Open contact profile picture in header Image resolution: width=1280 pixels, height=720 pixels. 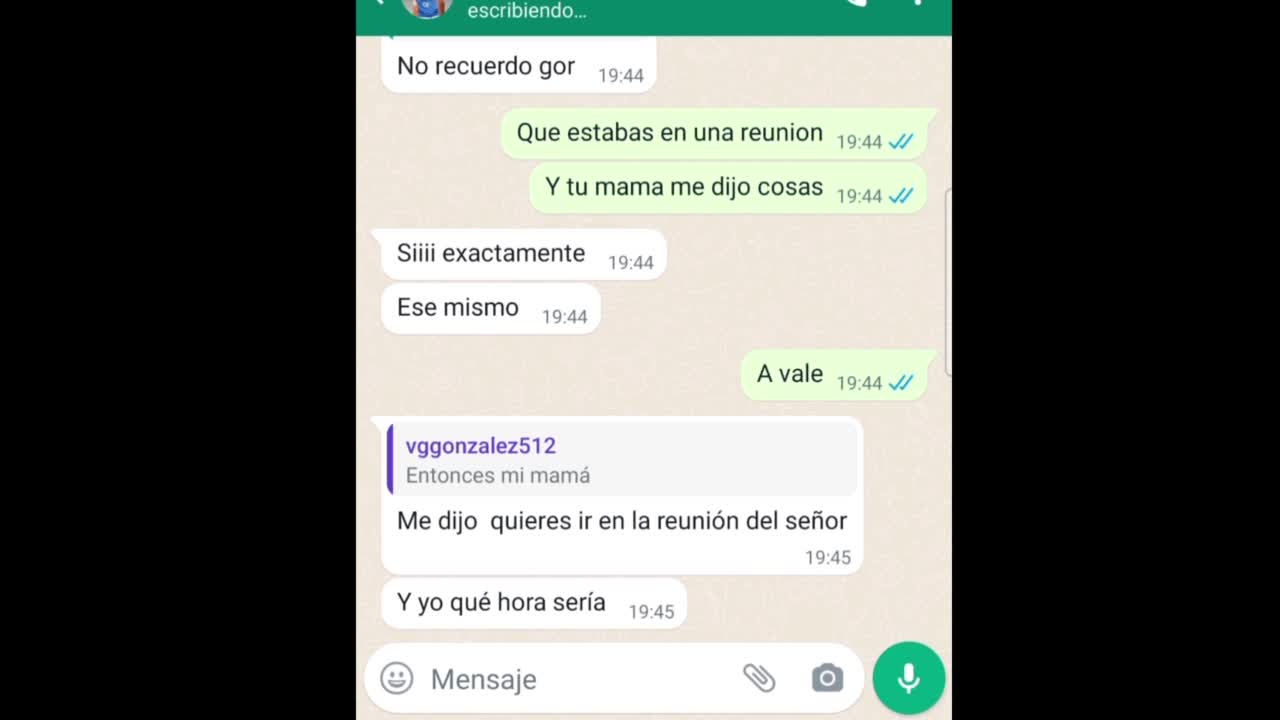(427, 7)
